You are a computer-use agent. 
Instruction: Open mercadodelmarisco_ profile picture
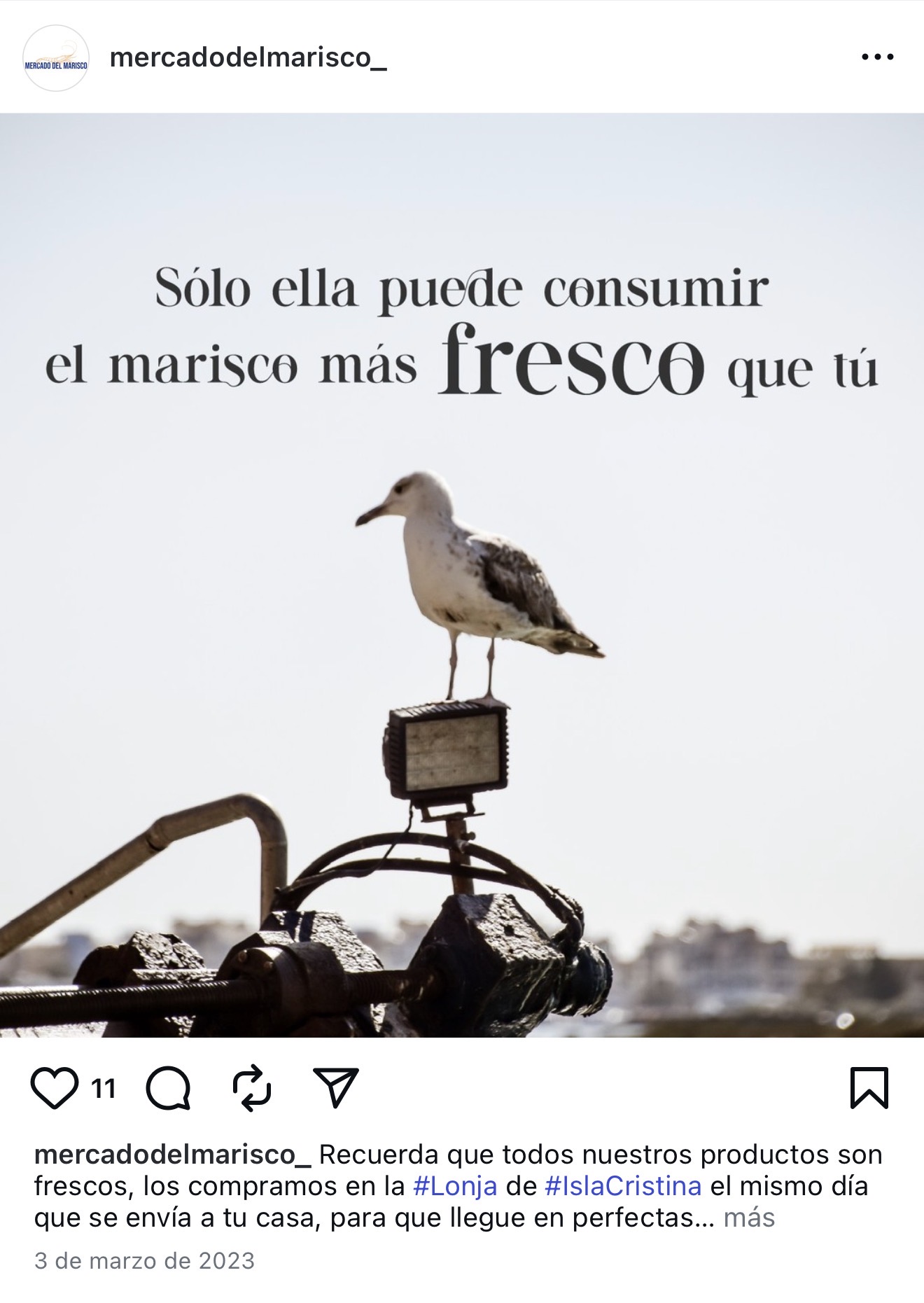[56, 58]
